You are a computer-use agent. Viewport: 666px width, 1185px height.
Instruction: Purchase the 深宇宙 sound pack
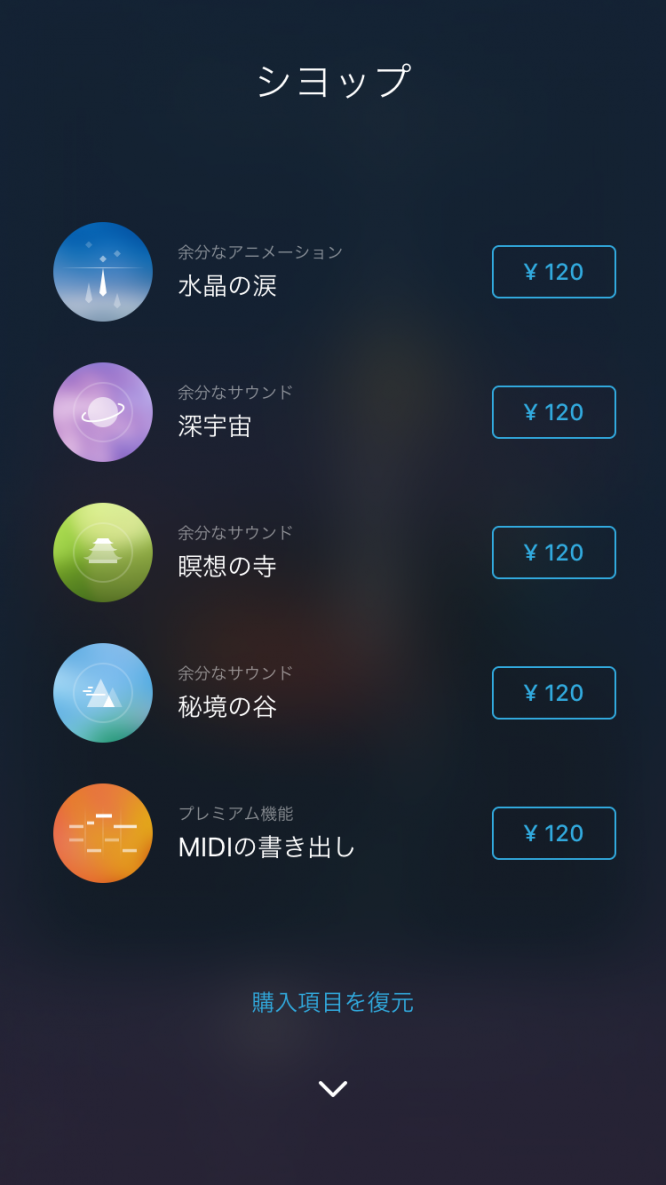553,412
